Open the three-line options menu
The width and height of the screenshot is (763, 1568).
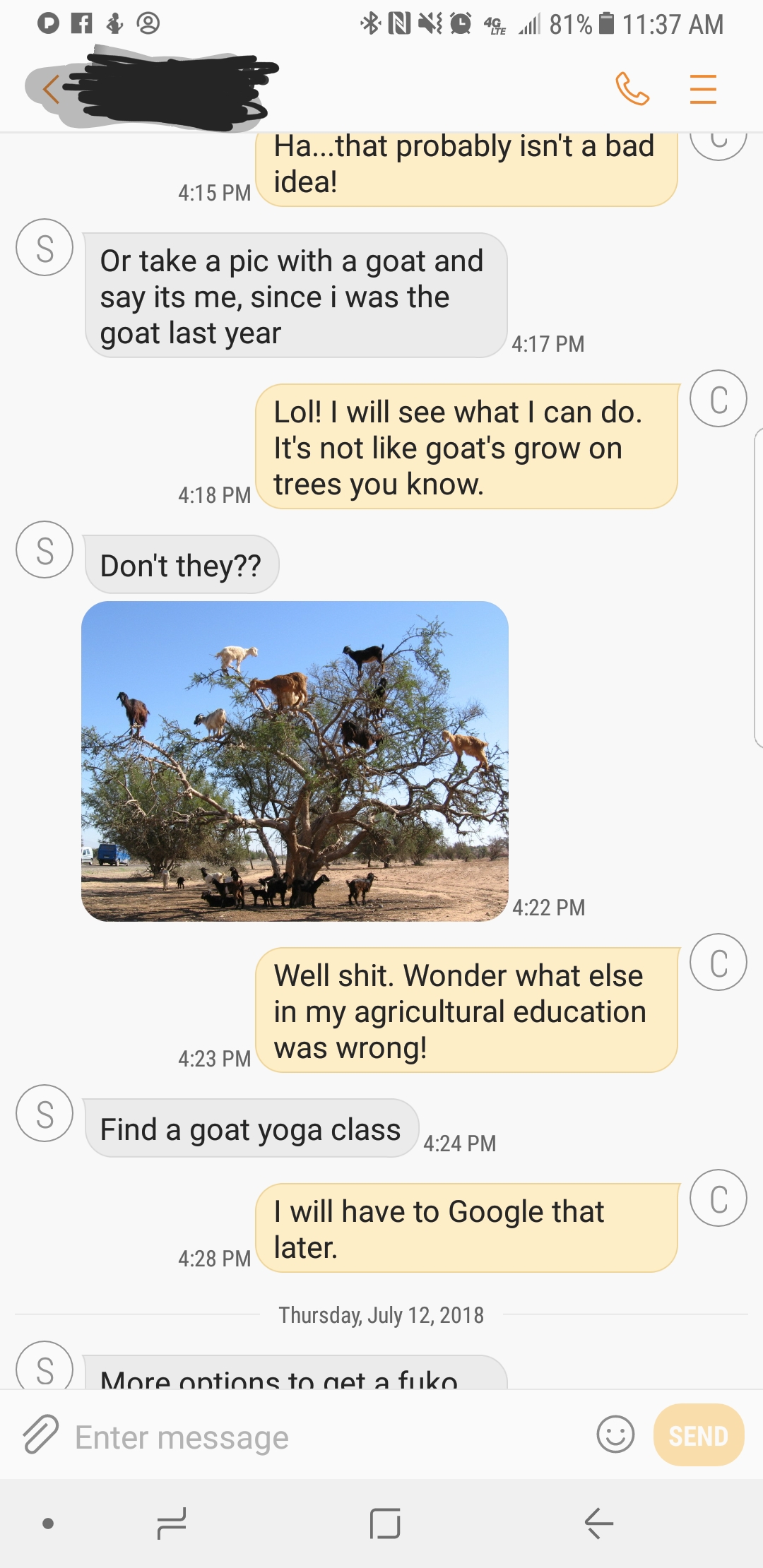703,90
